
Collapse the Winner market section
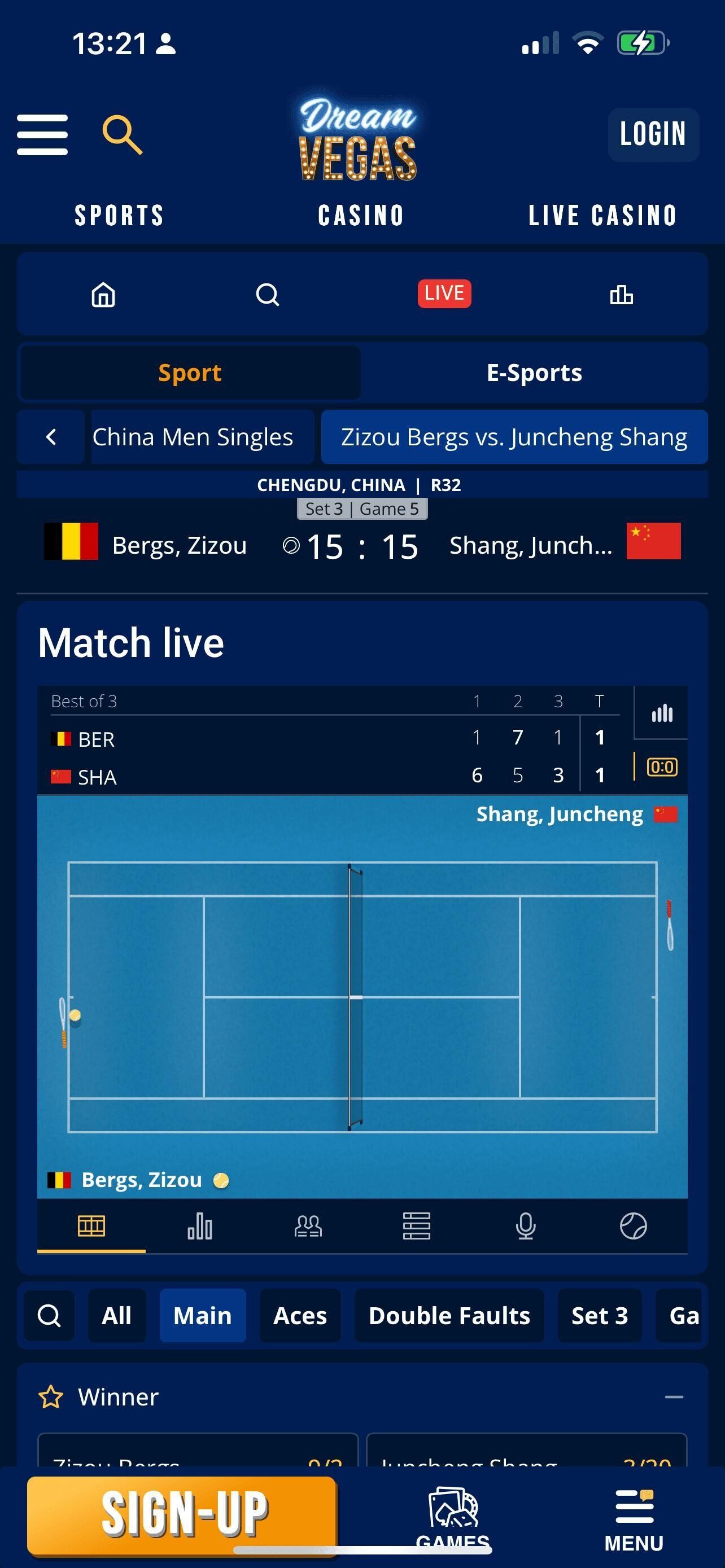(673, 1397)
